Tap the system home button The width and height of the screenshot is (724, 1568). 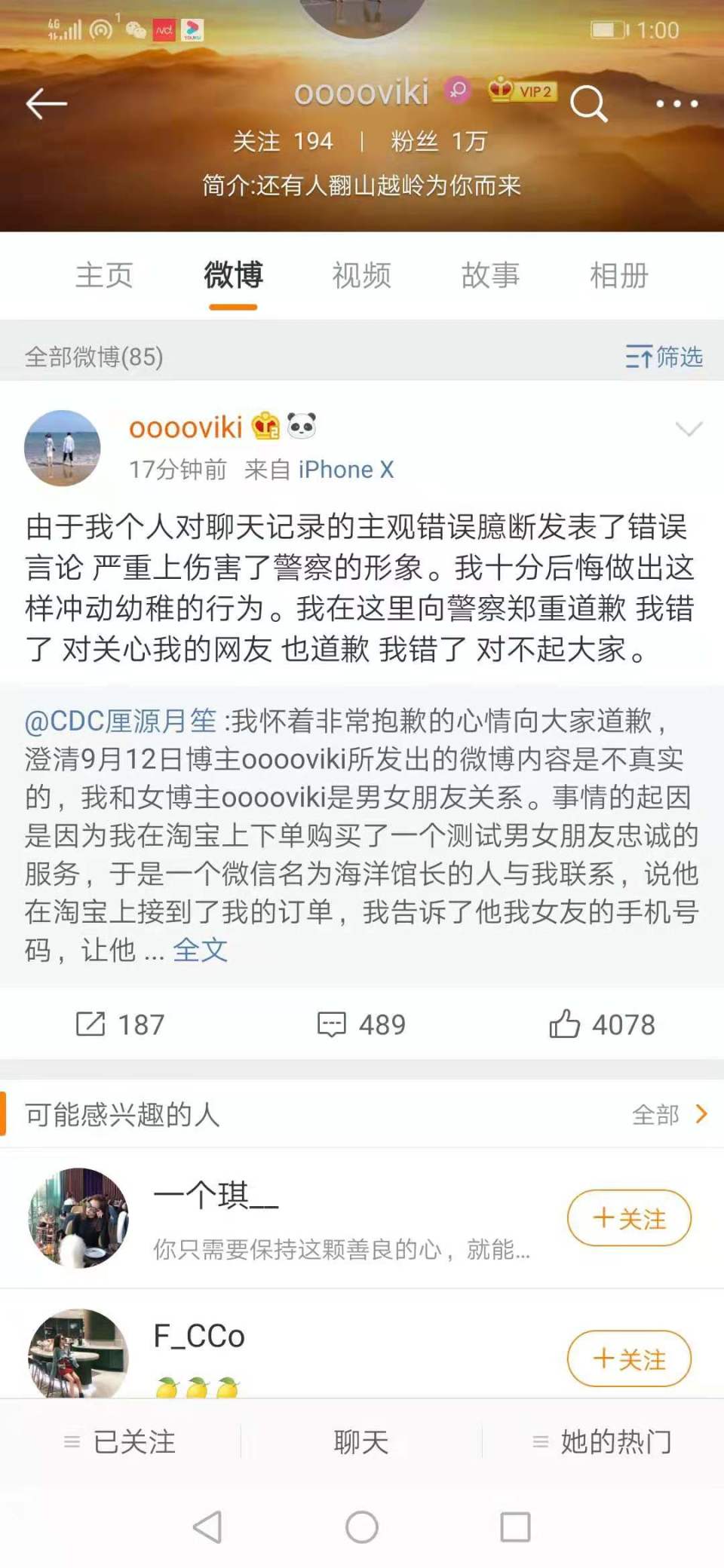pyautogui.click(x=362, y=1527)
